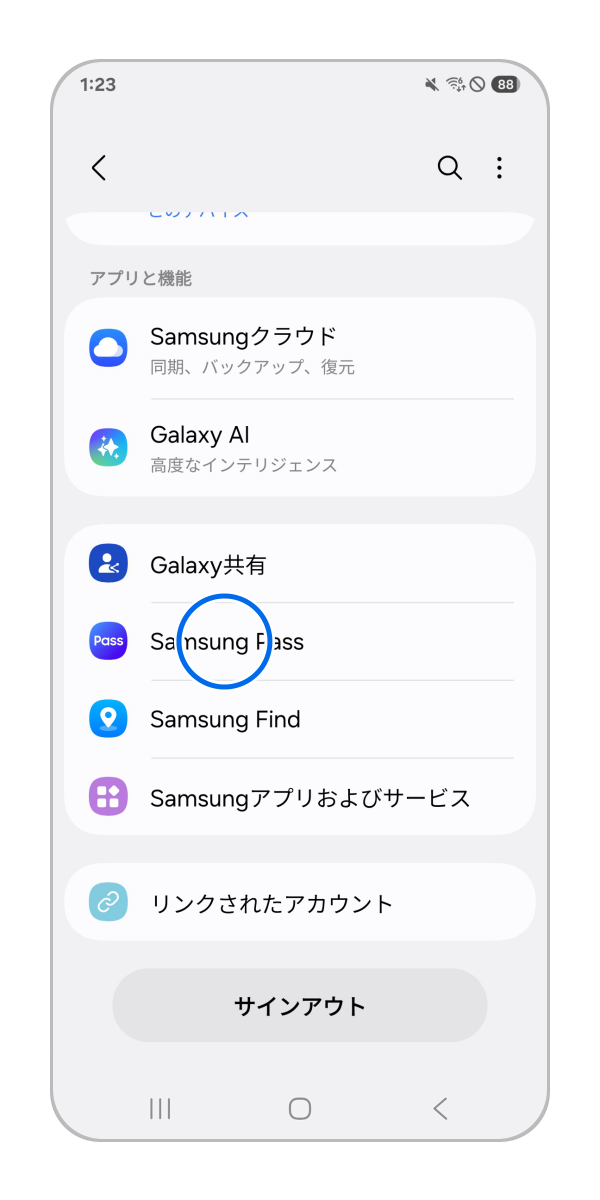Open Galaxy共有
The height and width of the screenshot is (1200, 600).
300,565
